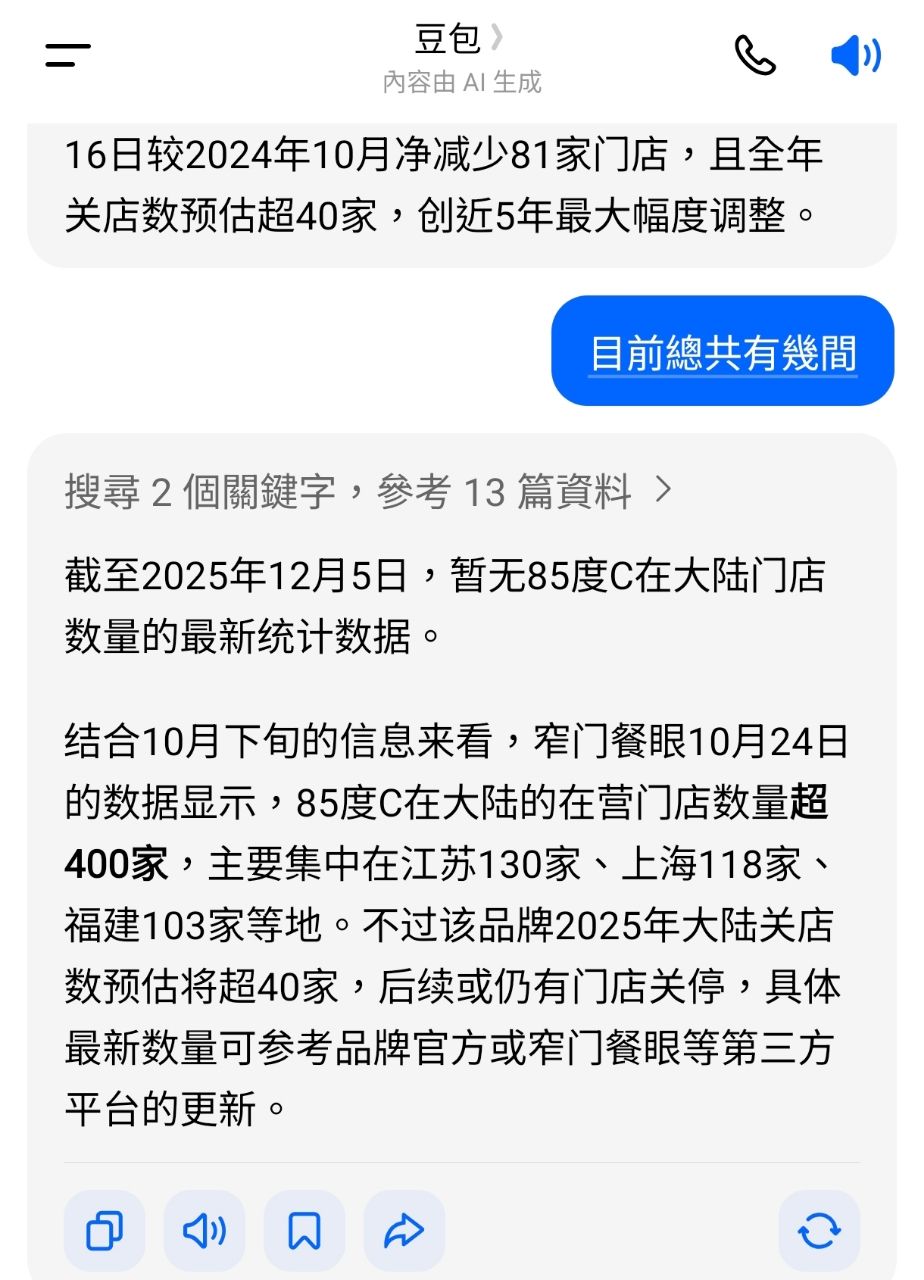Open the menu button at top left

coord(68,55)
